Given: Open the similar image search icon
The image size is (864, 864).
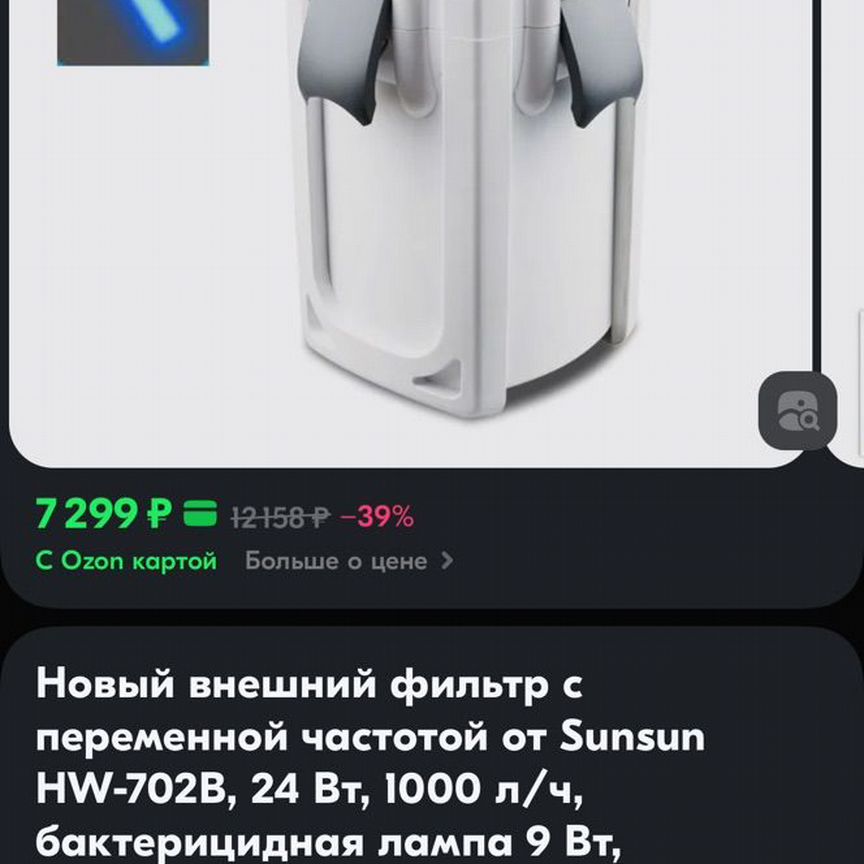Looking at the screenshot, I should coord(797,411).
